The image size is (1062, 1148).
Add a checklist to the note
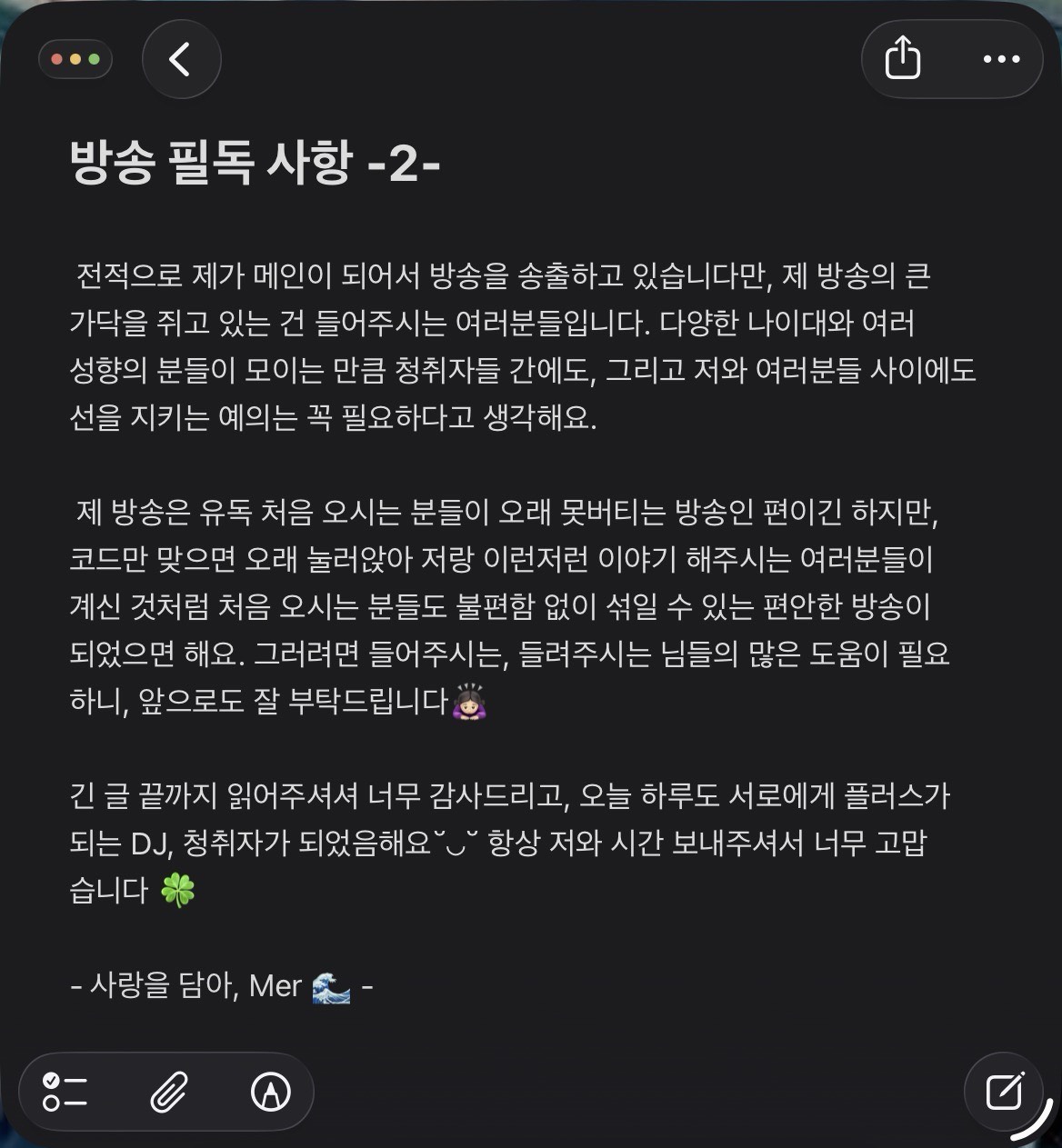click(x=65, y=1092)
